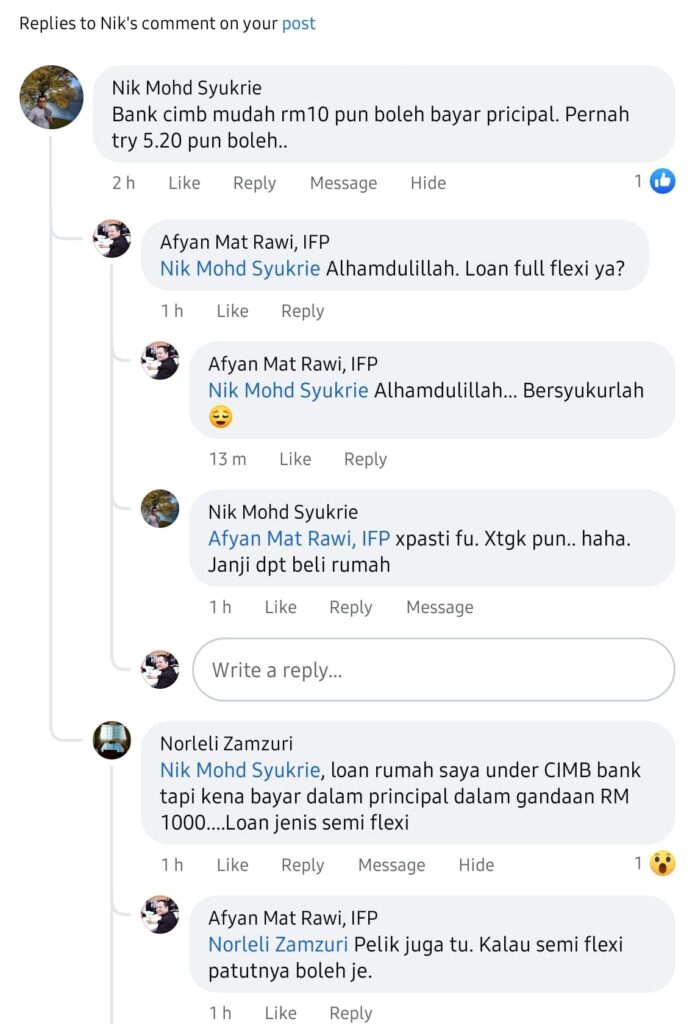
Task: Reply to Nik's comment about Bank cimb
Action: click(254, 183)
